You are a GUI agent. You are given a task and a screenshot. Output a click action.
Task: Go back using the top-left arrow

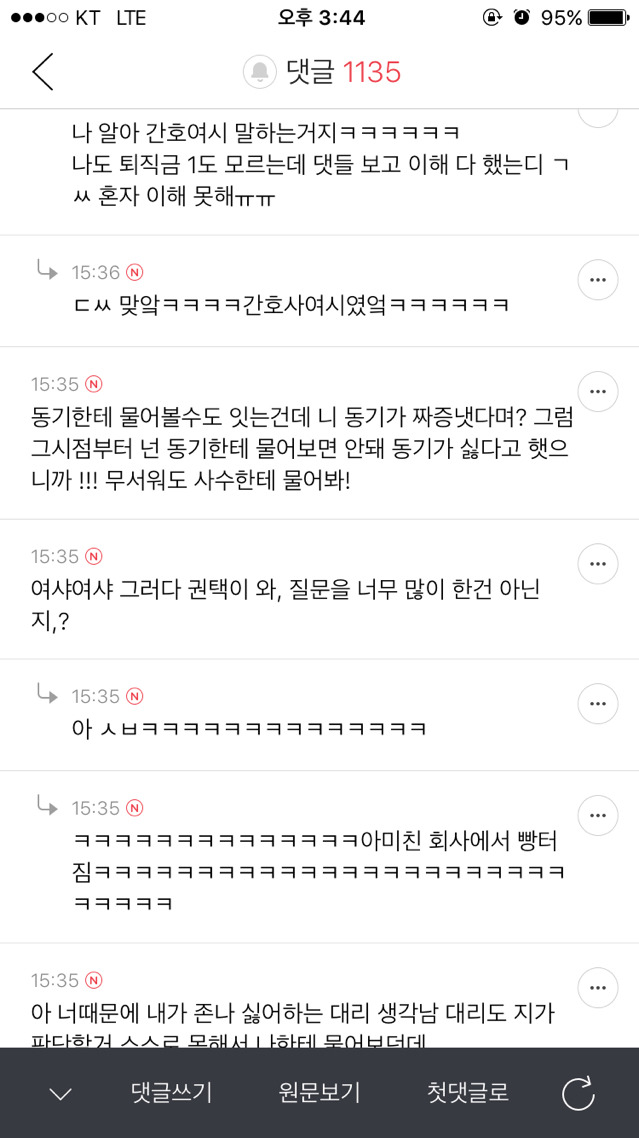pos(42,72)
